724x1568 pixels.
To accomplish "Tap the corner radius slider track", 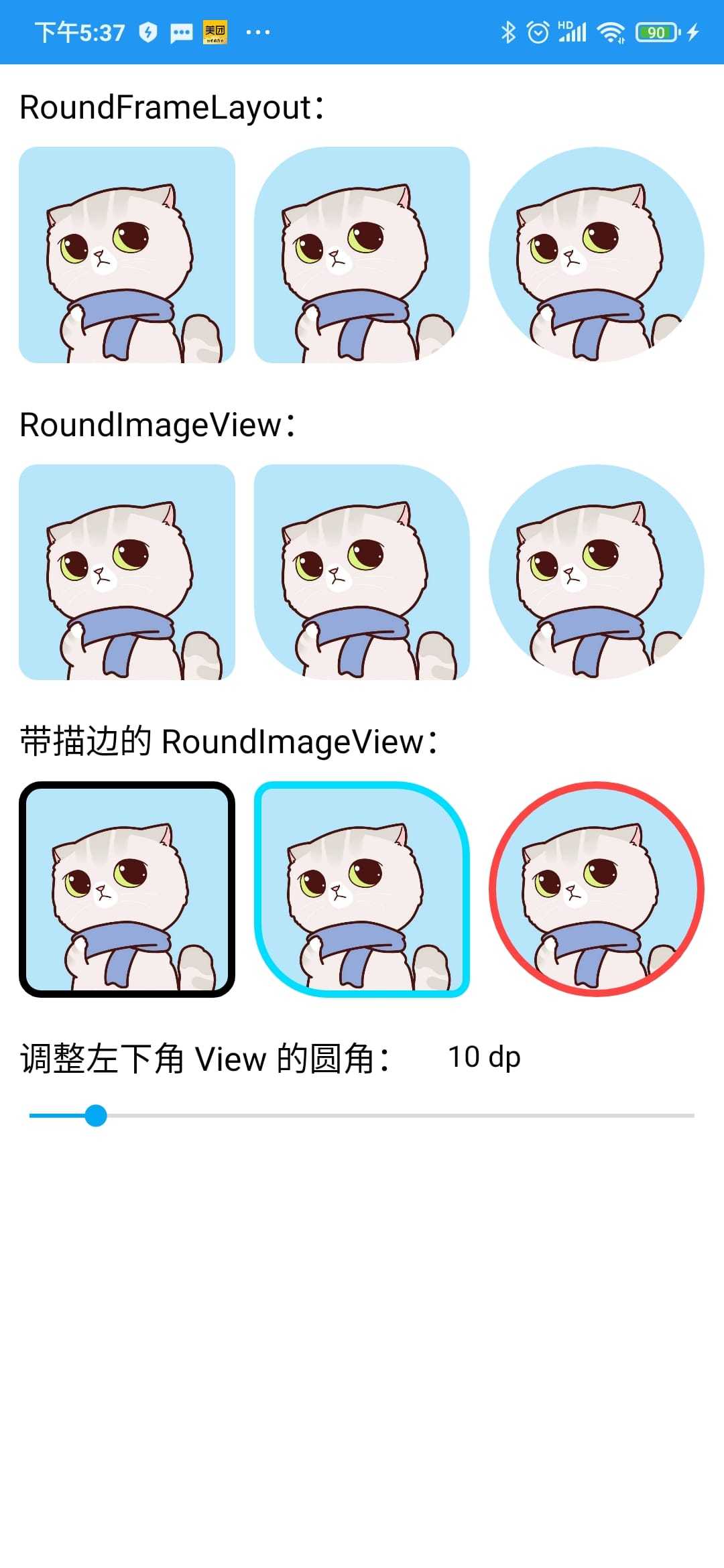I will pos(362,1116).
